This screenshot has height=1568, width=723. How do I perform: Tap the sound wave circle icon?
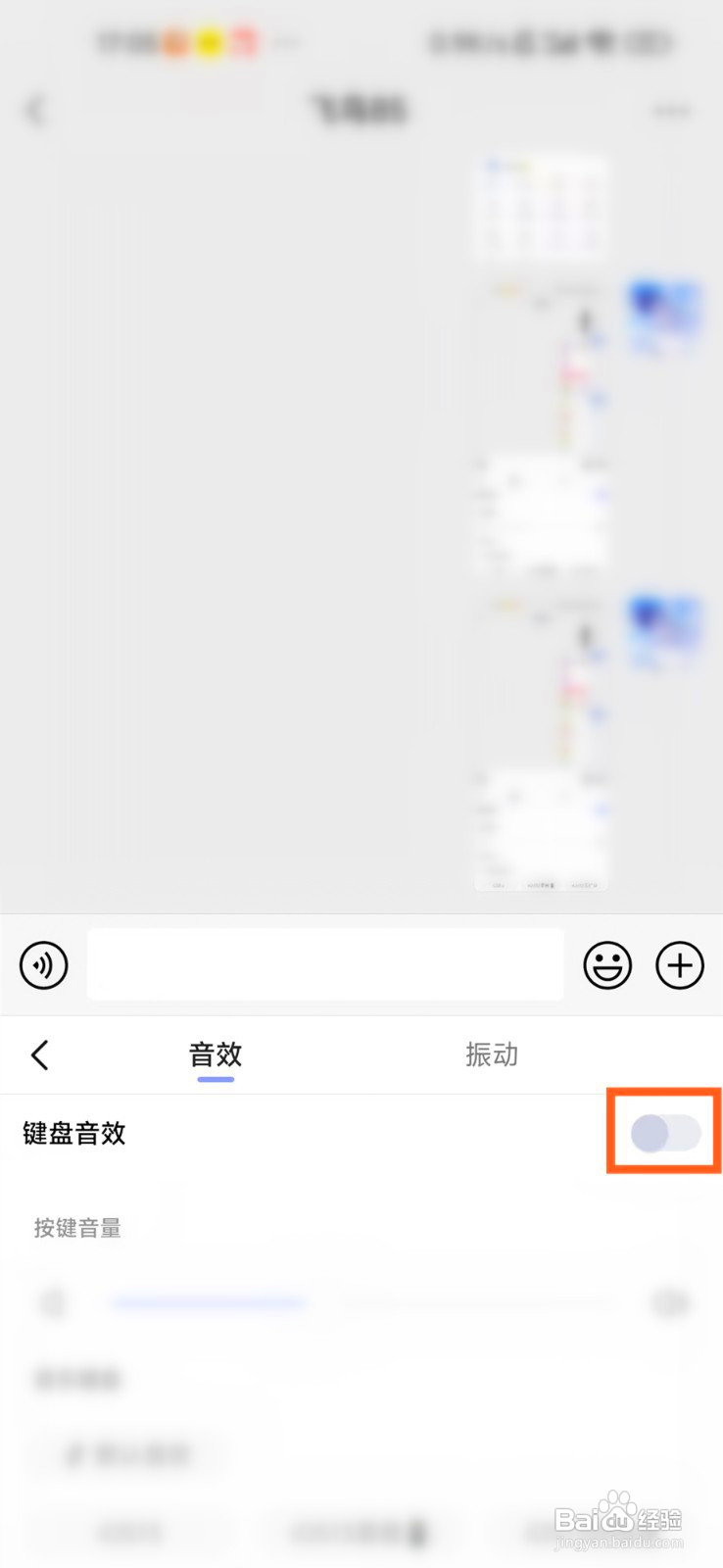point(43,964)
